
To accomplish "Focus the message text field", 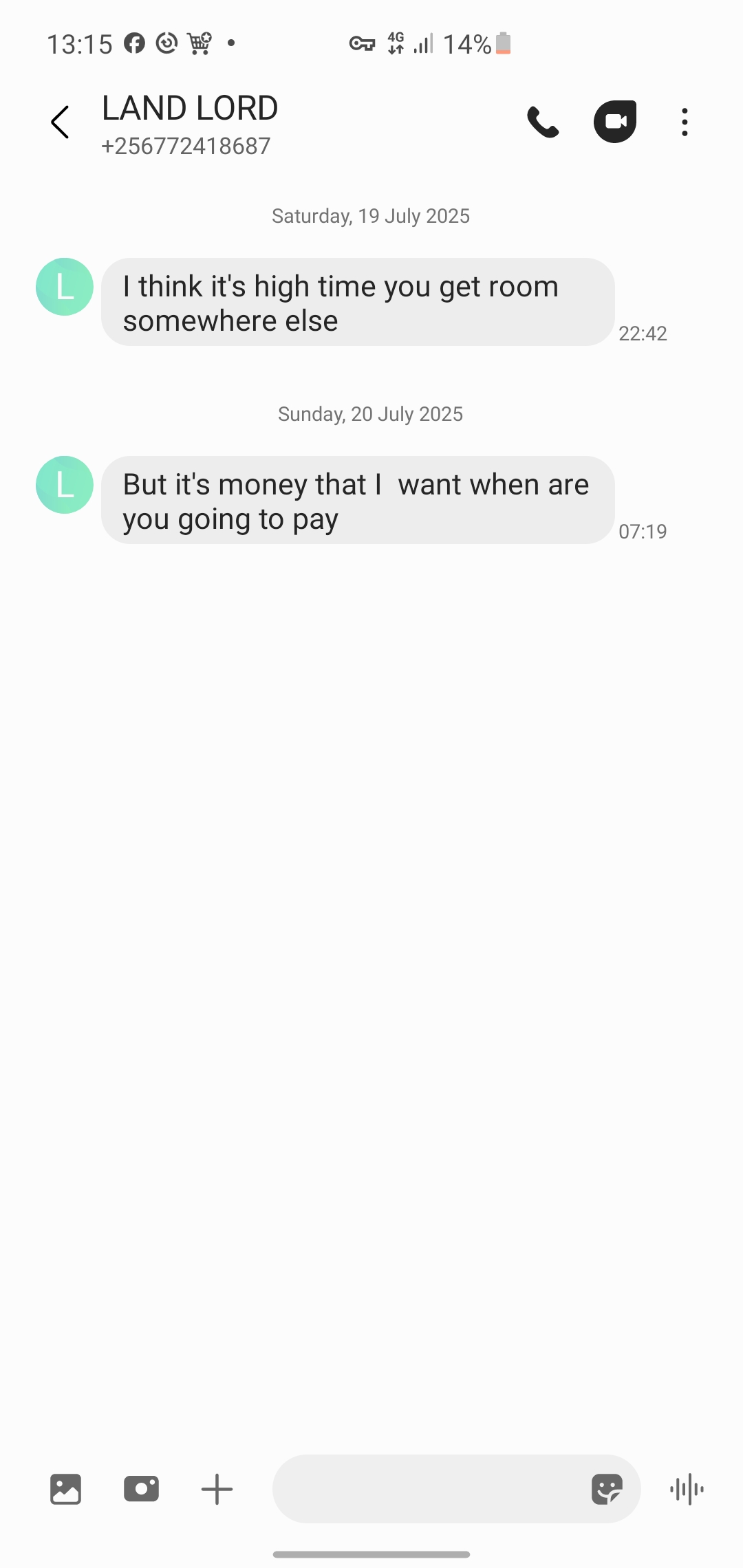I will tap(427, 1490).
